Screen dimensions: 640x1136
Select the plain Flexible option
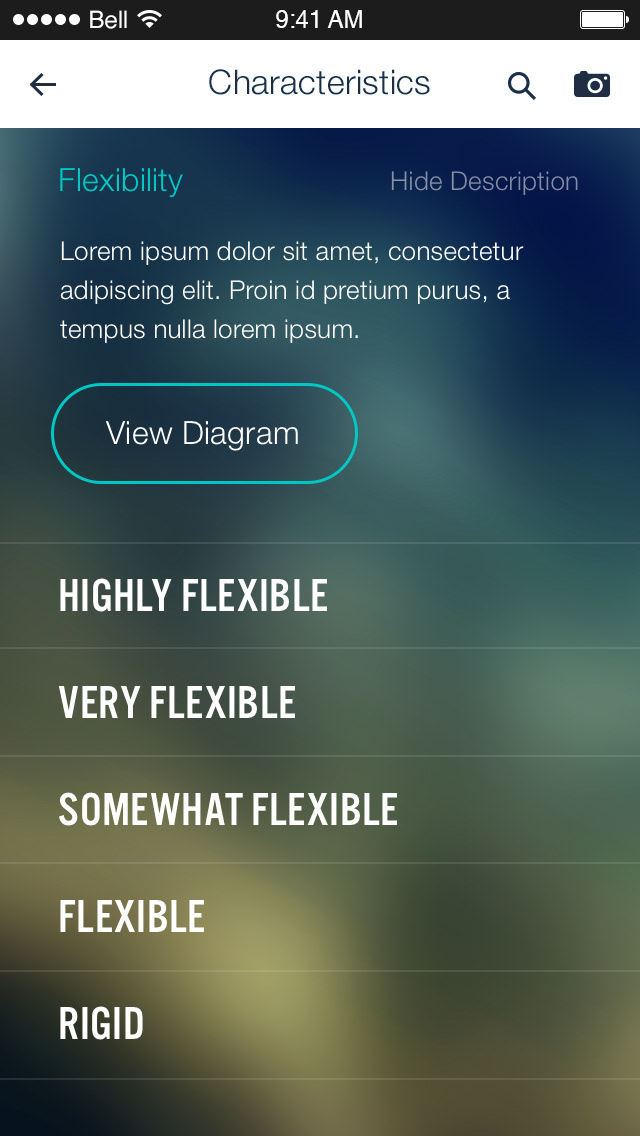[132, 917]
